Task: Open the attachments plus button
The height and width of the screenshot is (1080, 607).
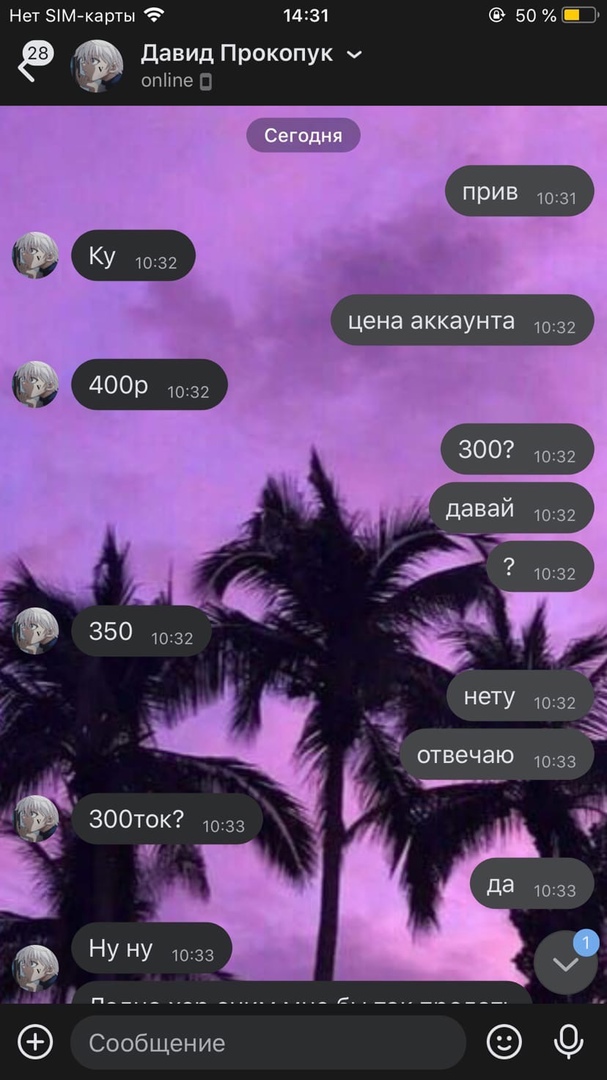Action: coord(35,1042)
